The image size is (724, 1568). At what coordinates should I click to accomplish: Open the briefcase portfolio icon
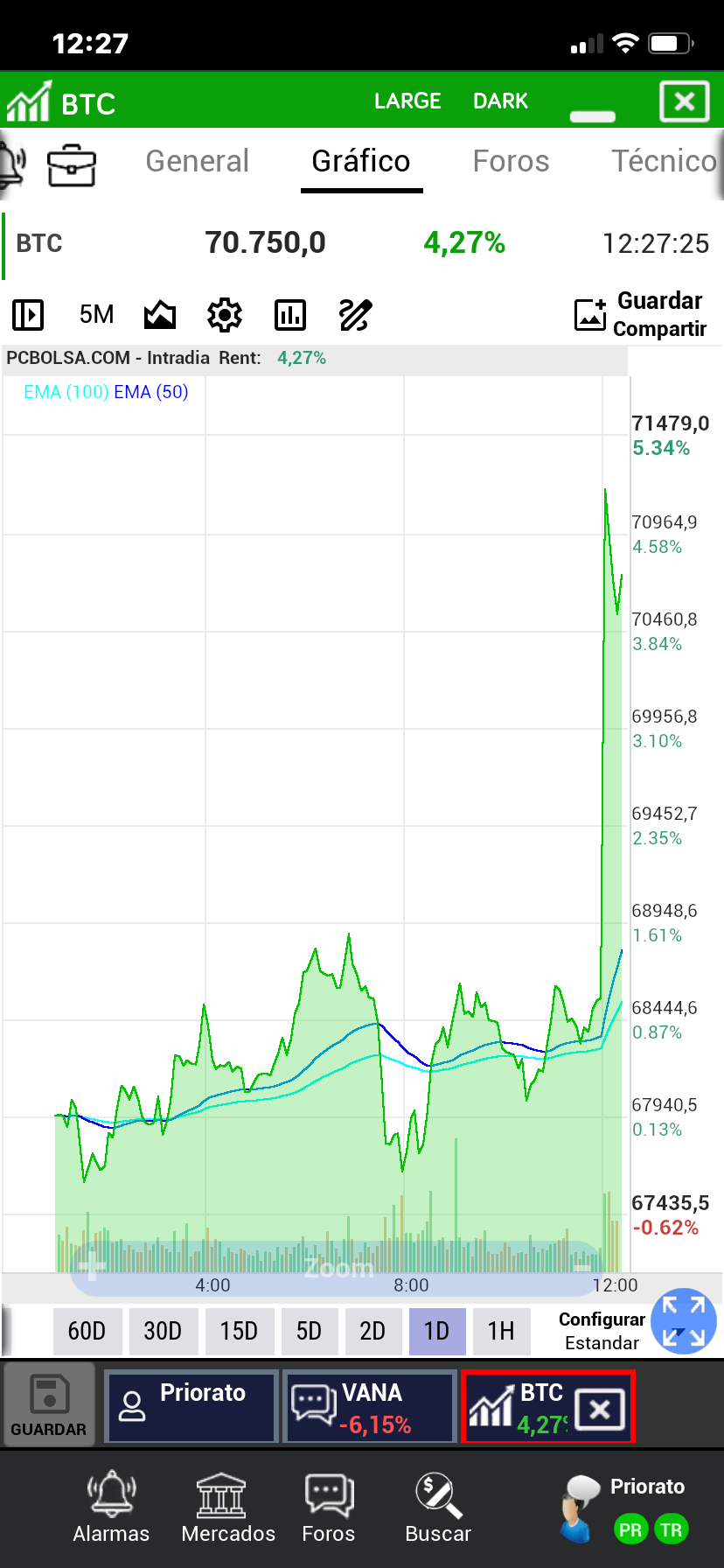(72, 164)
